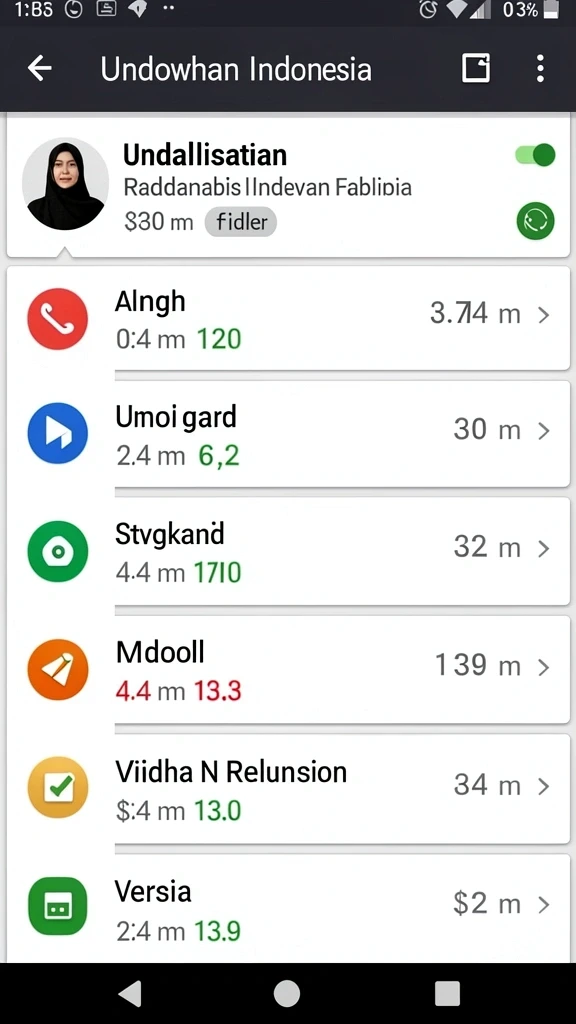Open the Stvgkand row

[288, 551]
